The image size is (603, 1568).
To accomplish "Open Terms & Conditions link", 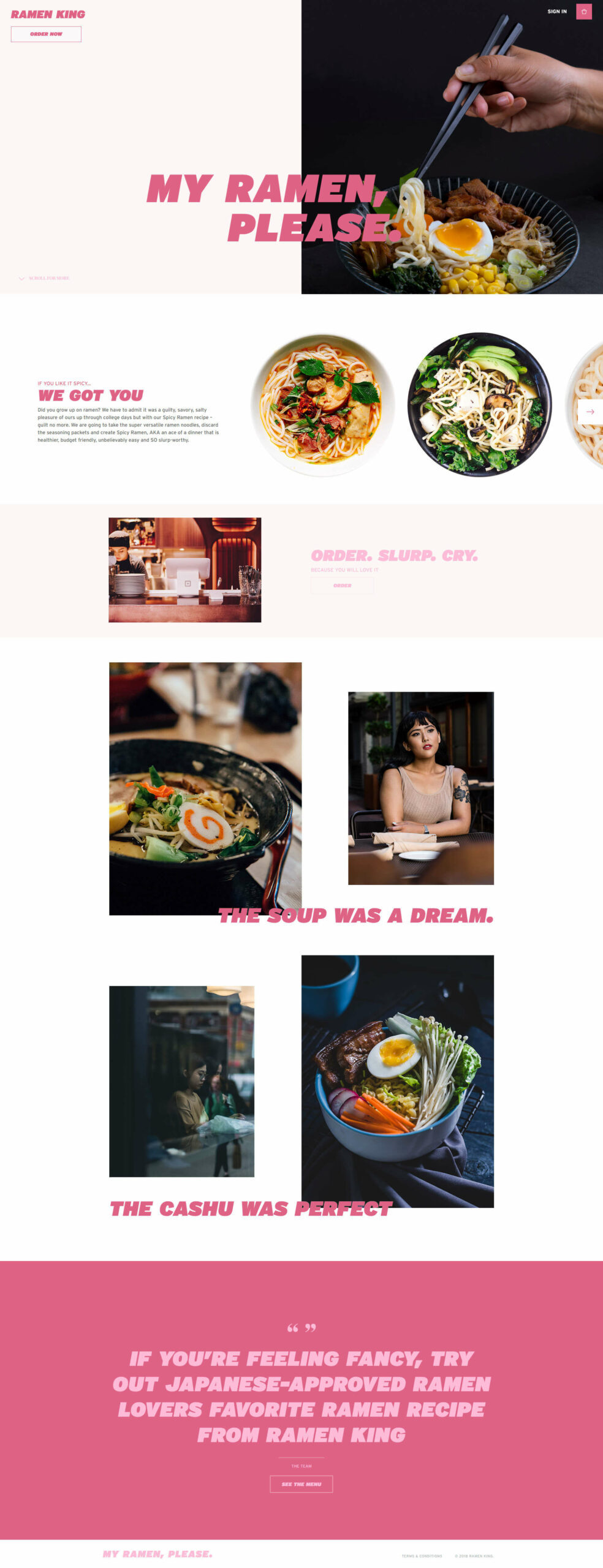I will [422, 1556].
